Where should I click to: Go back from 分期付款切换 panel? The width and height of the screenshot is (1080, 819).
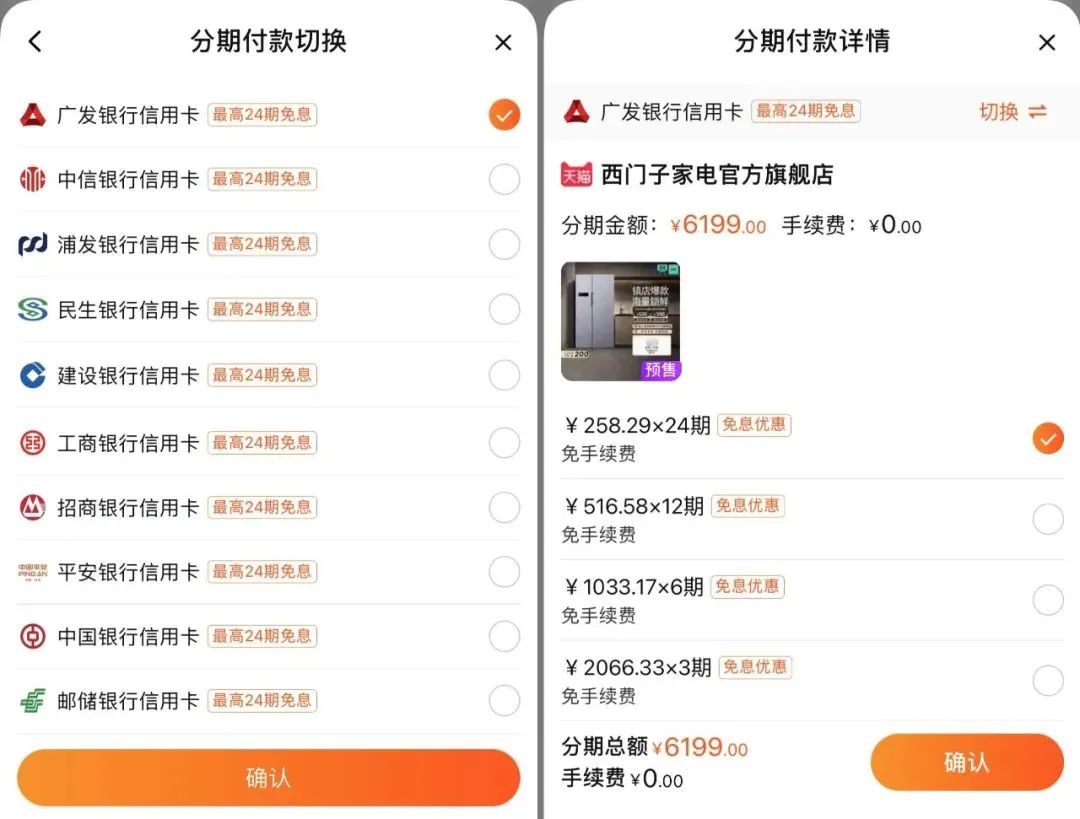pos(35,42)
